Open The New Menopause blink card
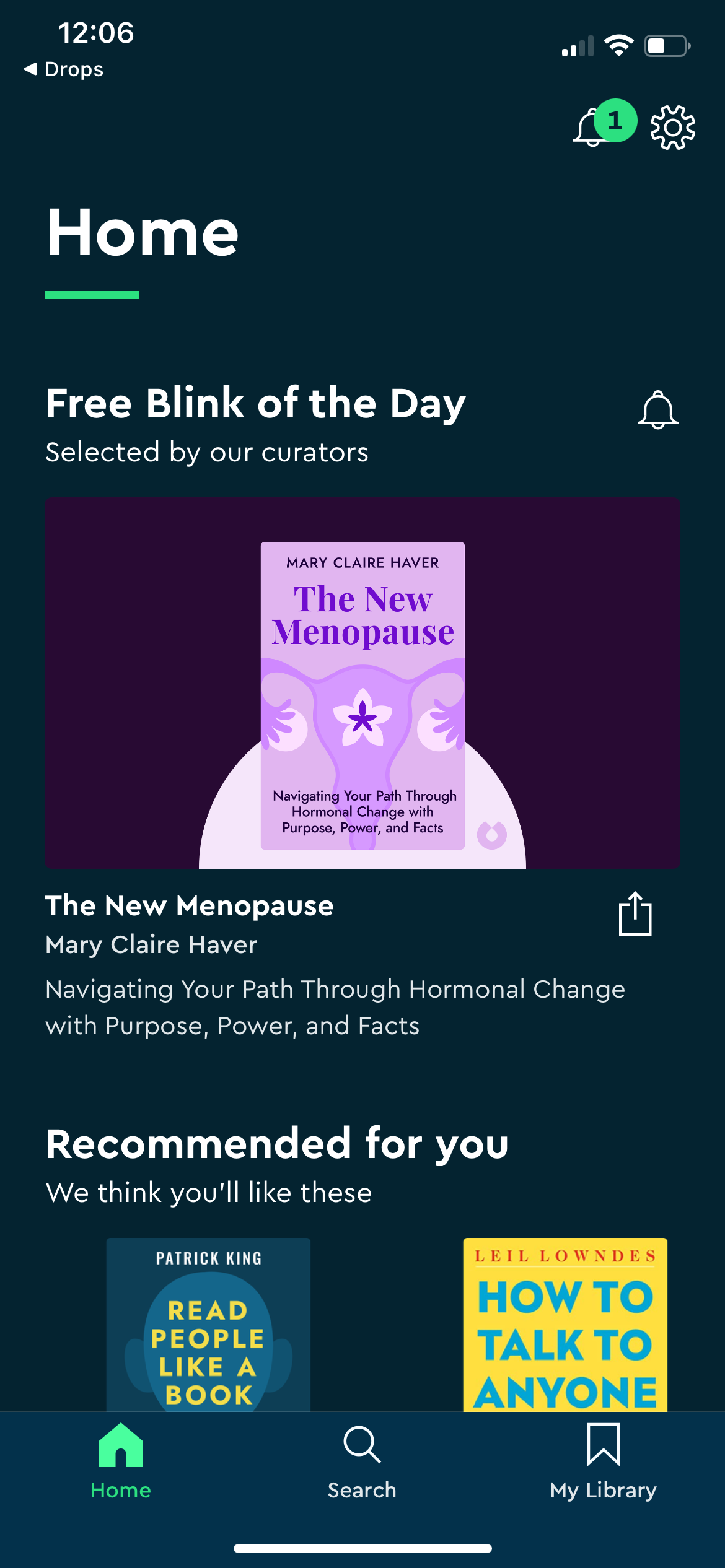This screenshot has width=725, height=1568. click(x=362, y=683)
